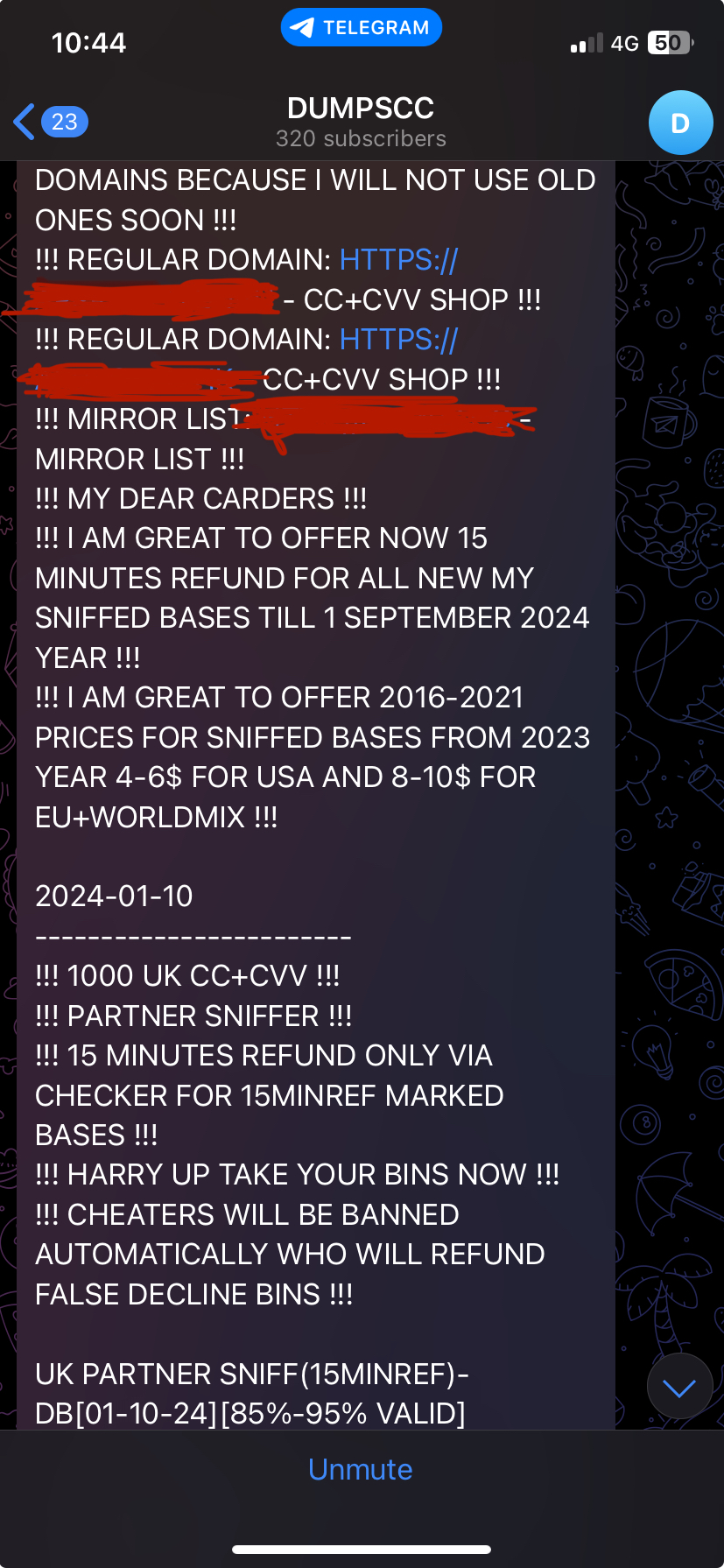Open channel info from the title header

pyautogui.click(x=361, y=122)
